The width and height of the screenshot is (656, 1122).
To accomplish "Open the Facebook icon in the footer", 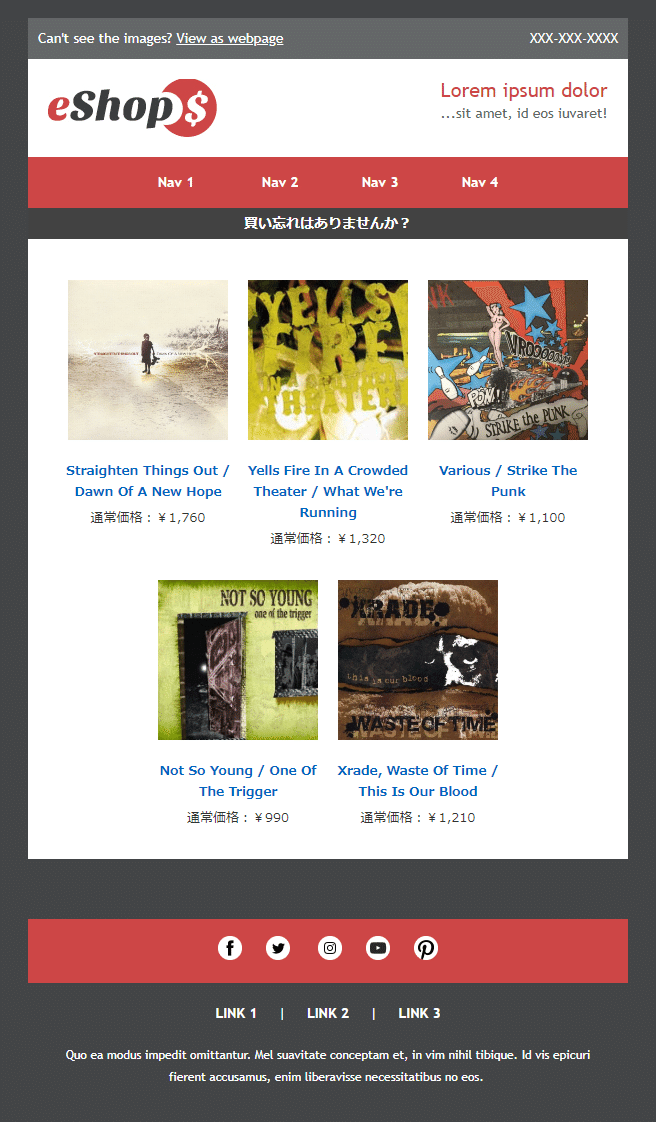I will coord(230,948).
